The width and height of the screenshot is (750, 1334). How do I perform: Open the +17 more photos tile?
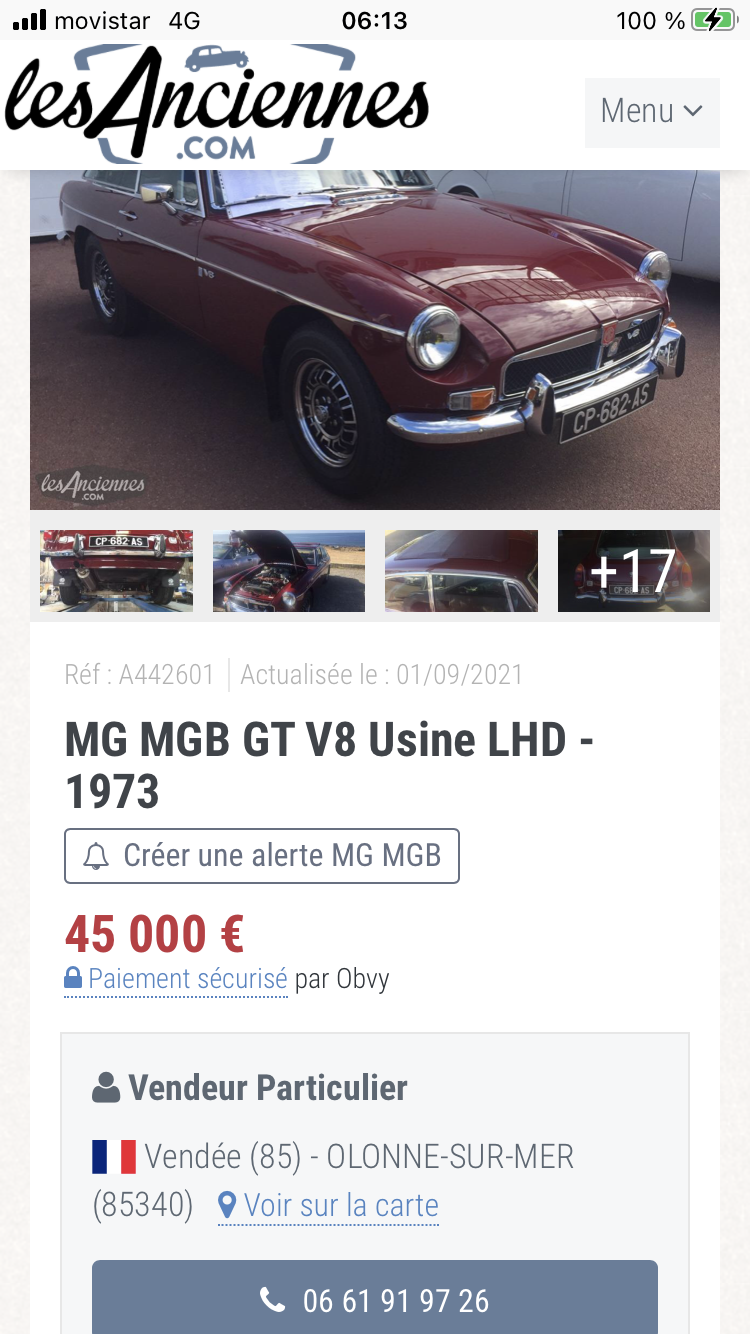pos(634,571)
